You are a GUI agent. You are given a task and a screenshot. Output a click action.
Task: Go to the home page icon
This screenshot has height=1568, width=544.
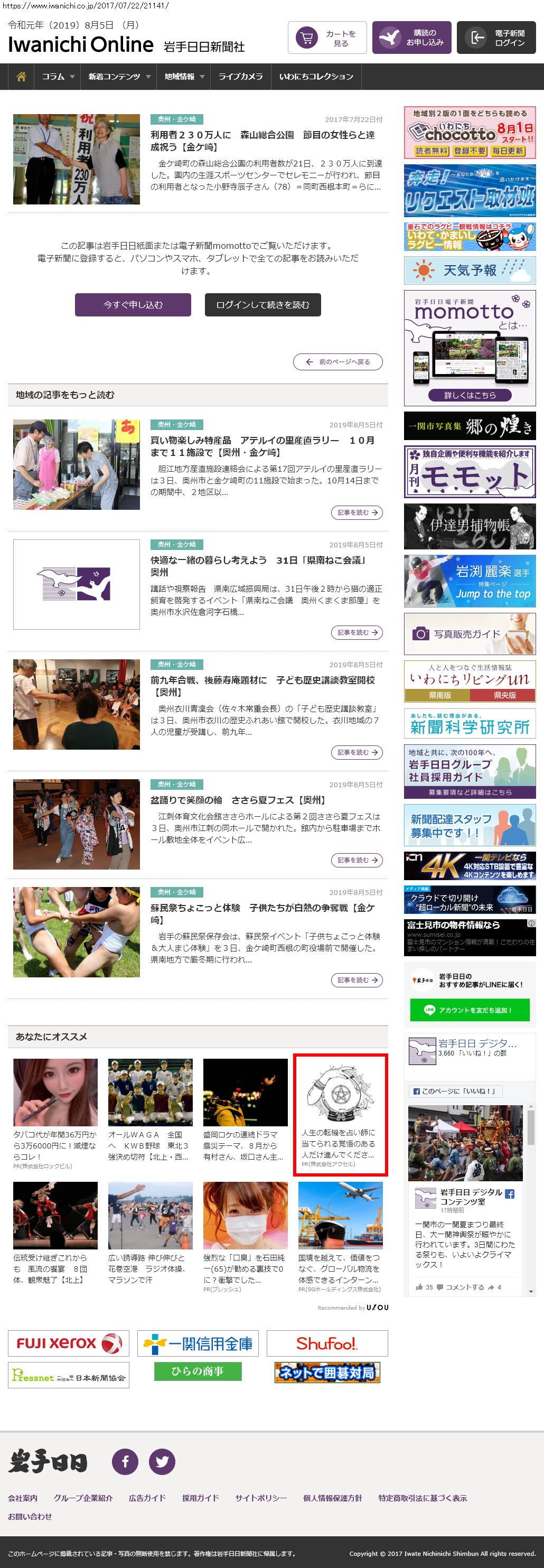[21, 77]
